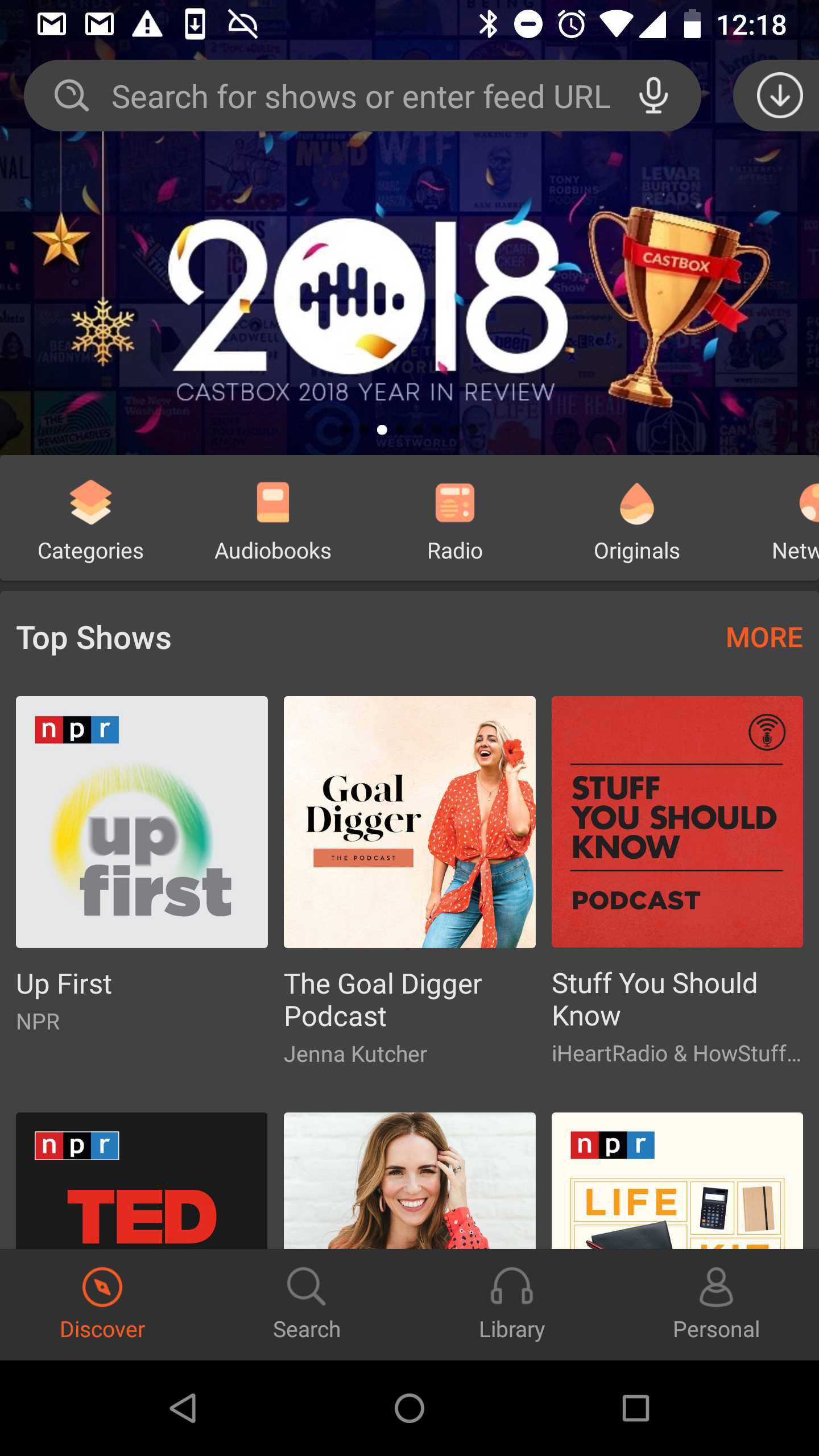Viewport: 819px width, 1456px height.
Task: Open The Goal Digger Podcast
Action: [x=409, y=822]
